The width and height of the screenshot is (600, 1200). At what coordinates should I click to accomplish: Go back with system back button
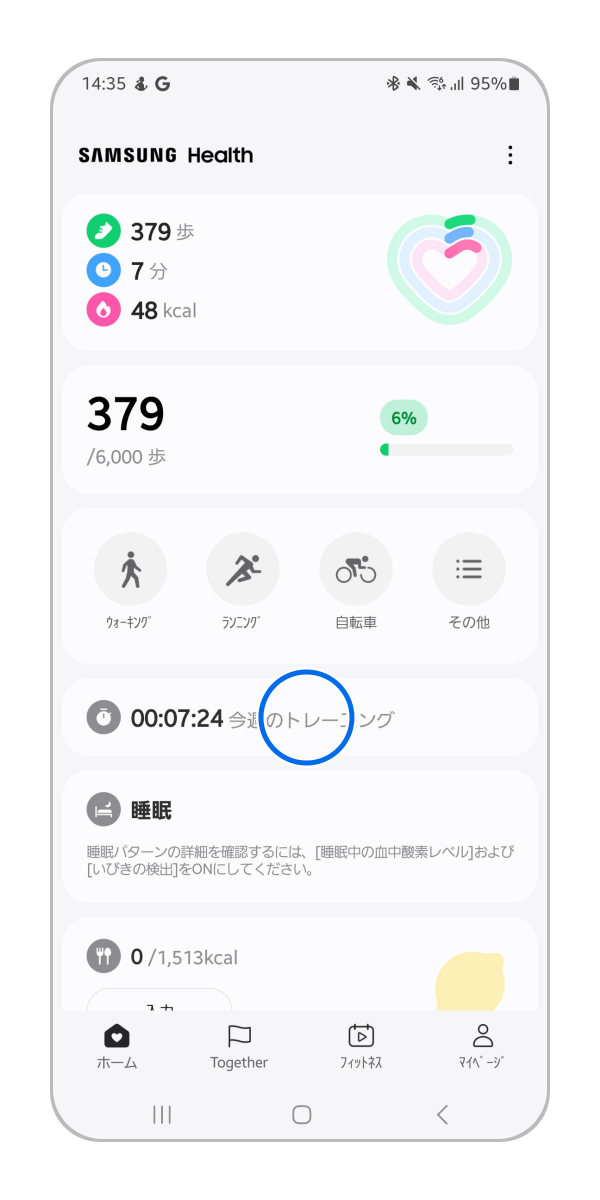tap(442, 1114)
